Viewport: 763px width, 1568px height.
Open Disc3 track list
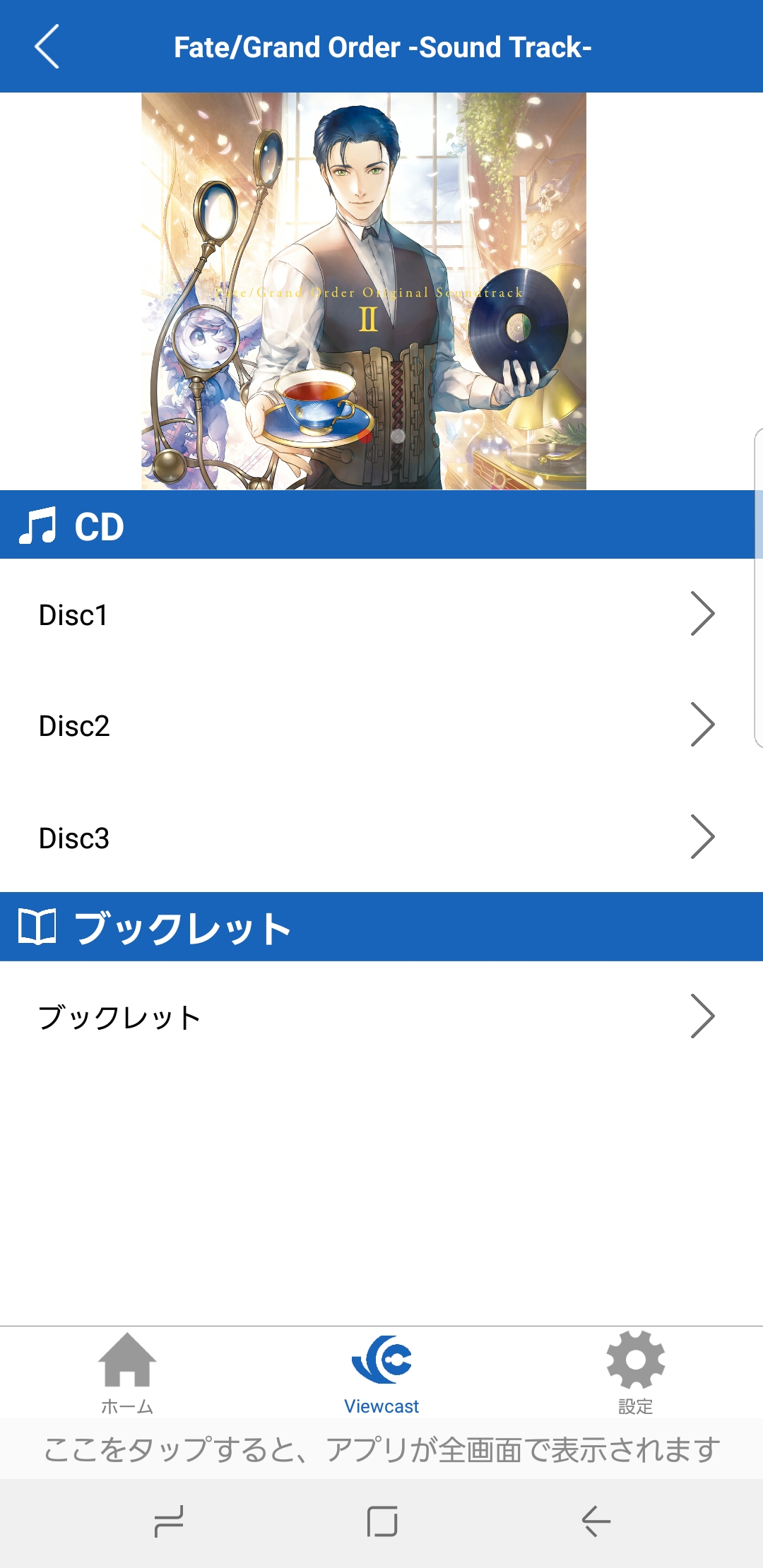coord(381,838)
